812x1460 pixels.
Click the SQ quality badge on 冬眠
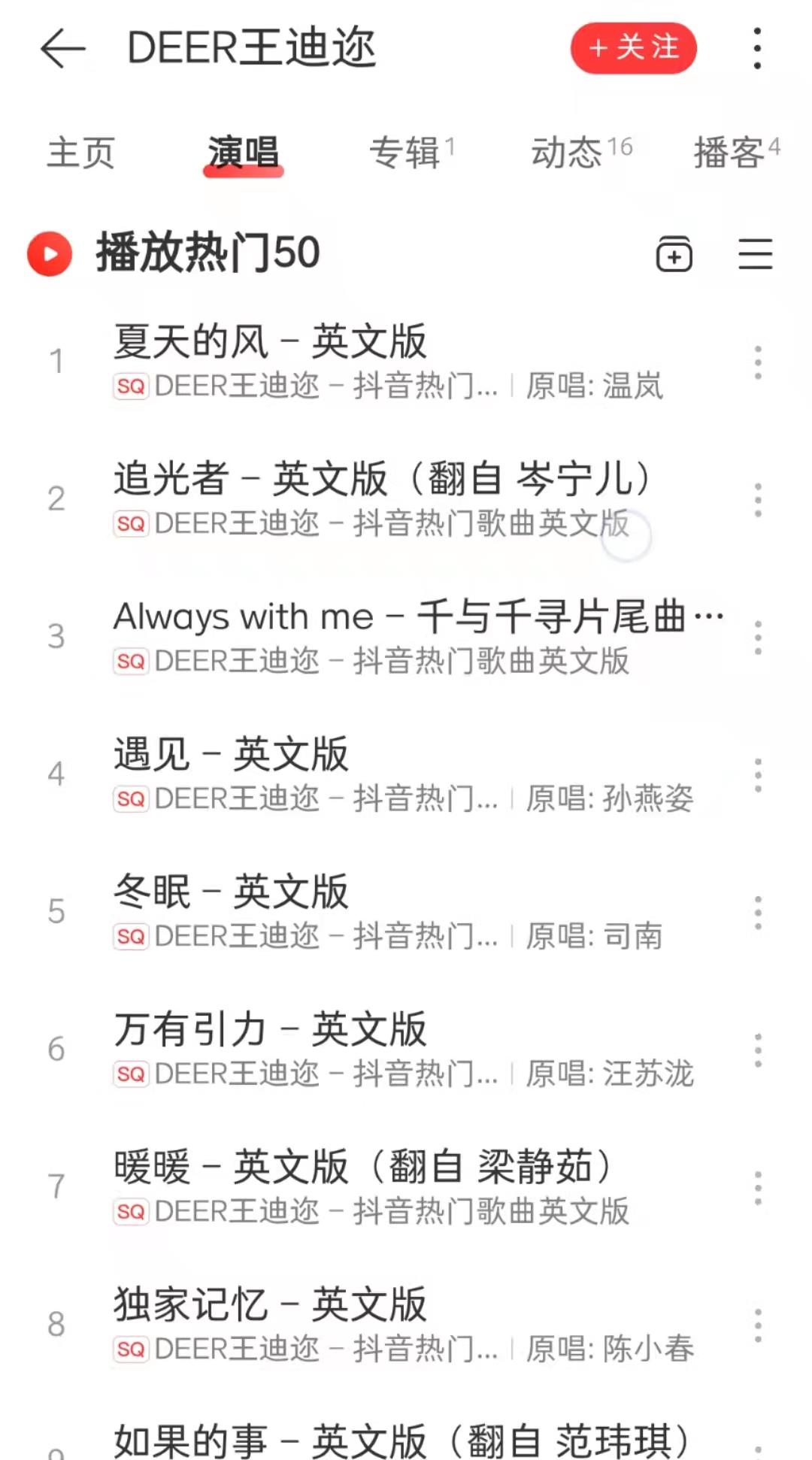(131, 936)
